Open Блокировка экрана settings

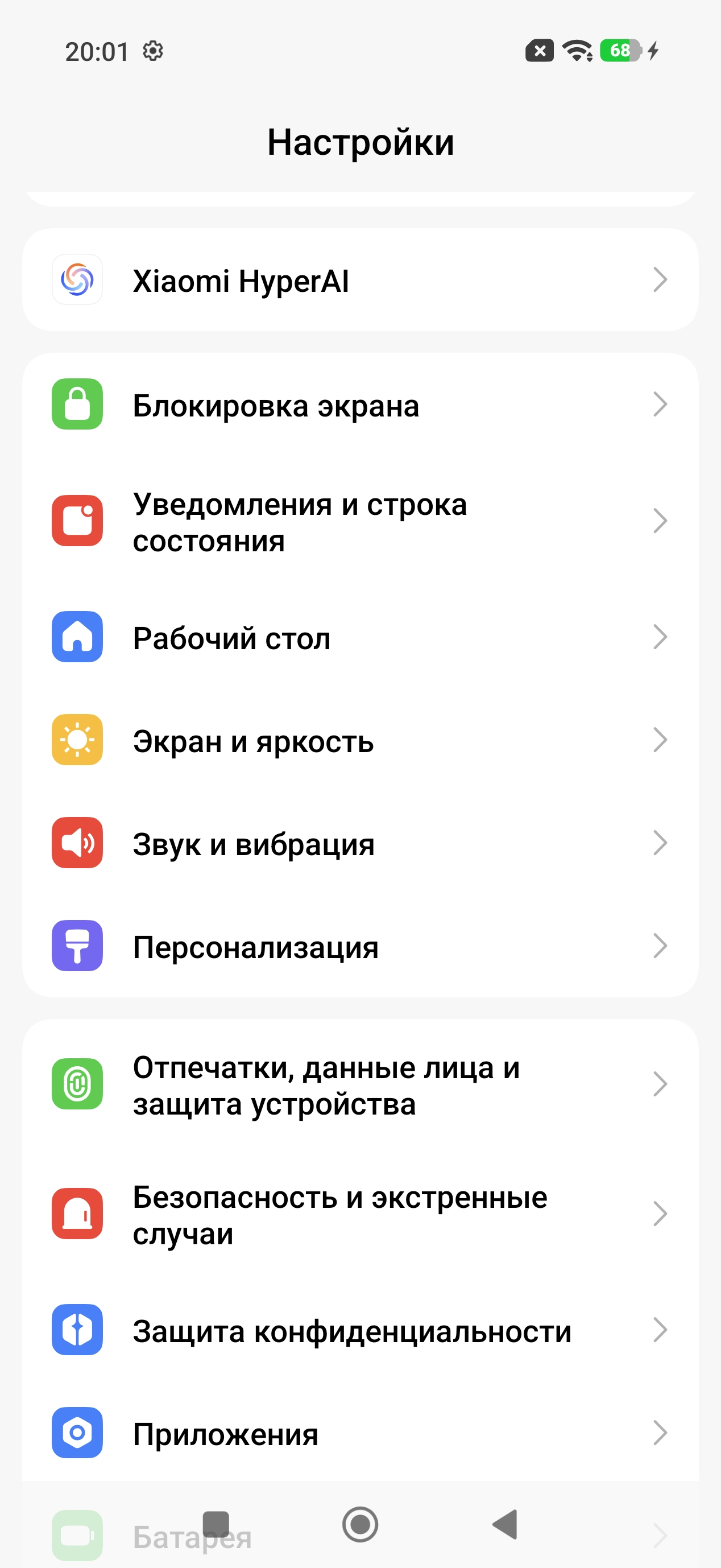coord(360,405)
